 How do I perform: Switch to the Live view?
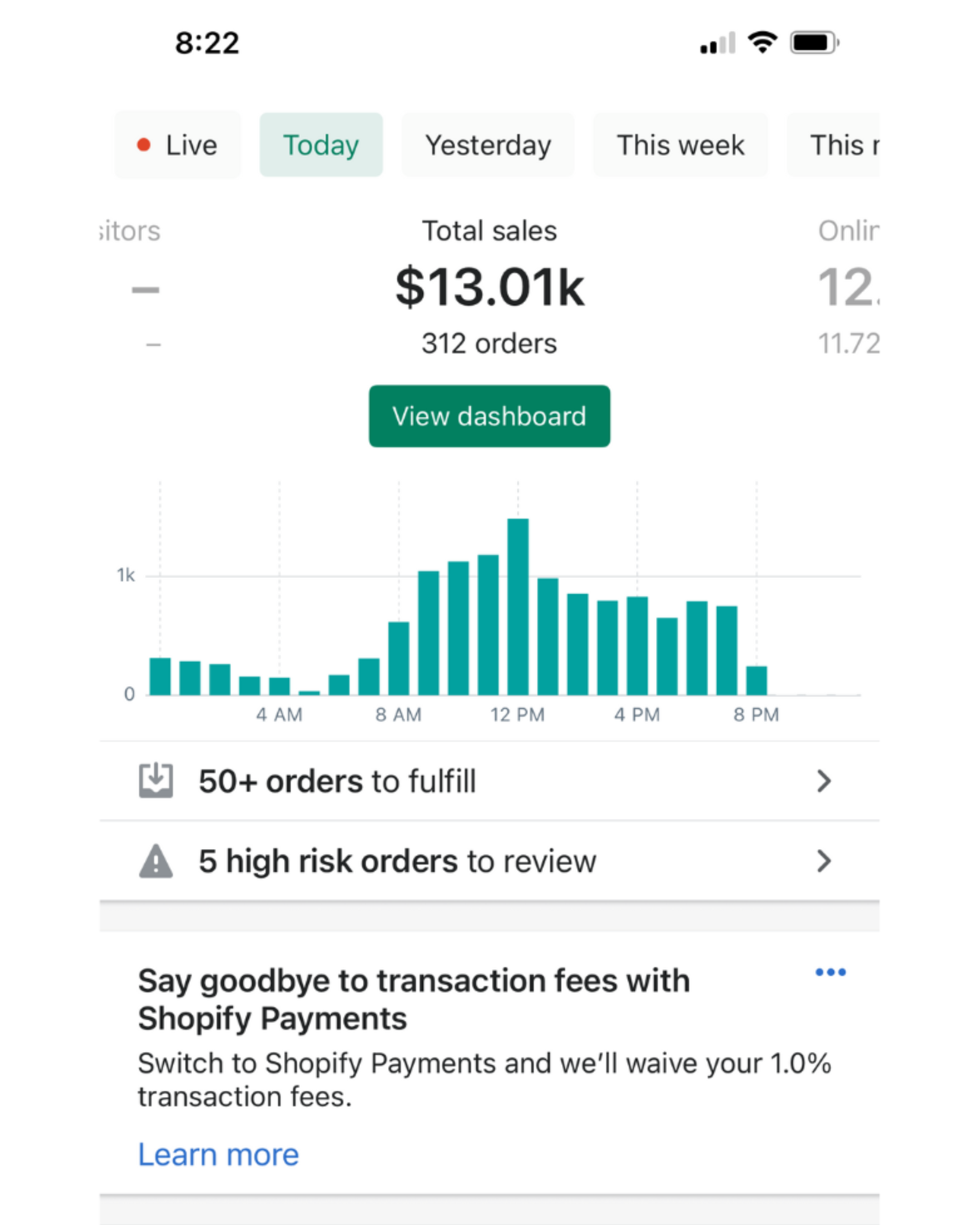178,145
